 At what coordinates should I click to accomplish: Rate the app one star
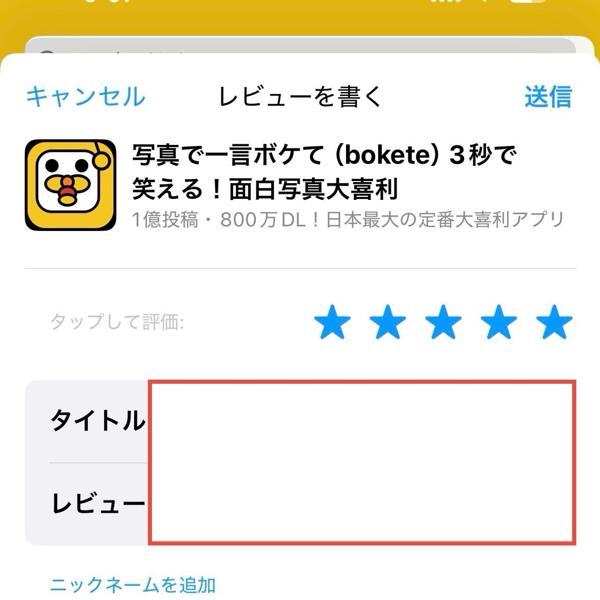click(x=333, y=324)
